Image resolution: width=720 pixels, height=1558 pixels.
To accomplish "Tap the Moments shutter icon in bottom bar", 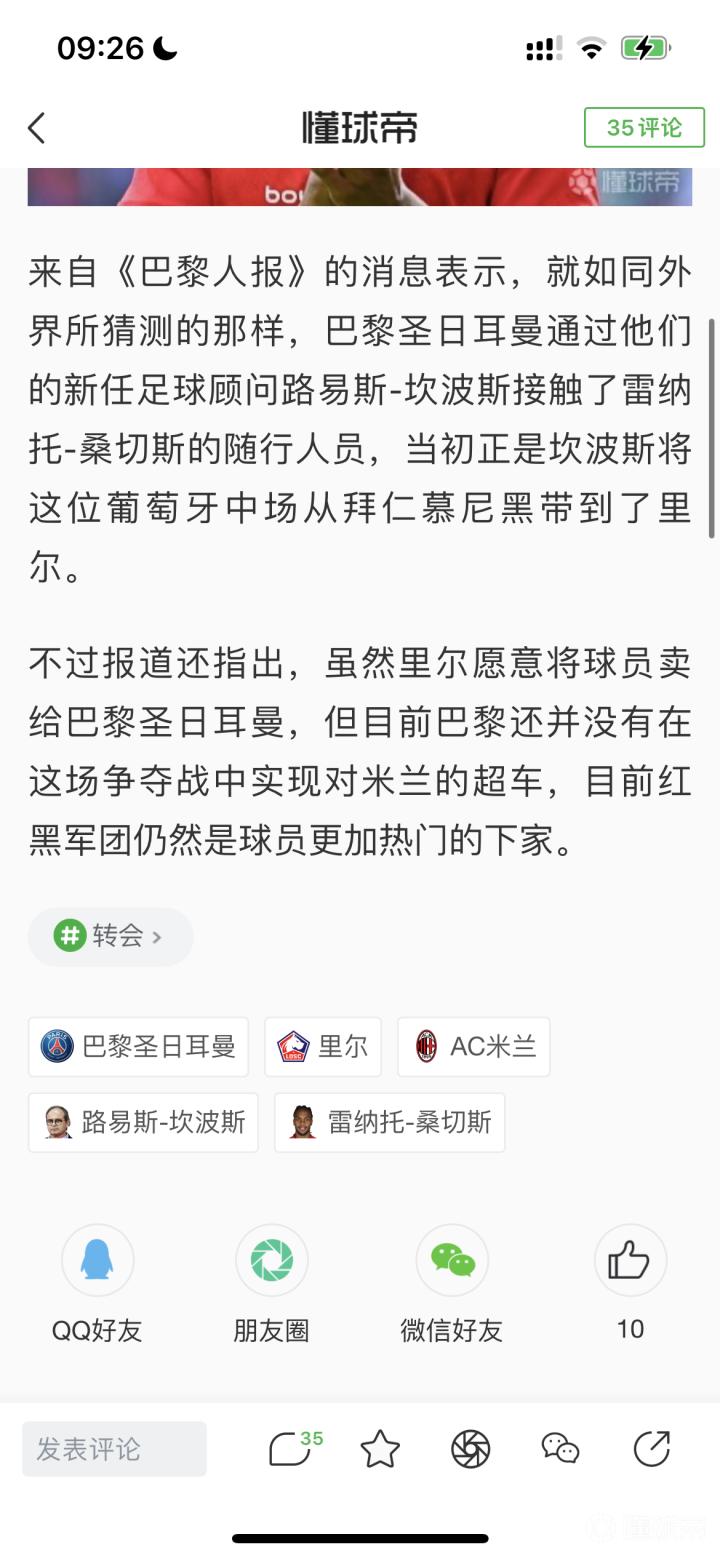I will point(470,1449).
